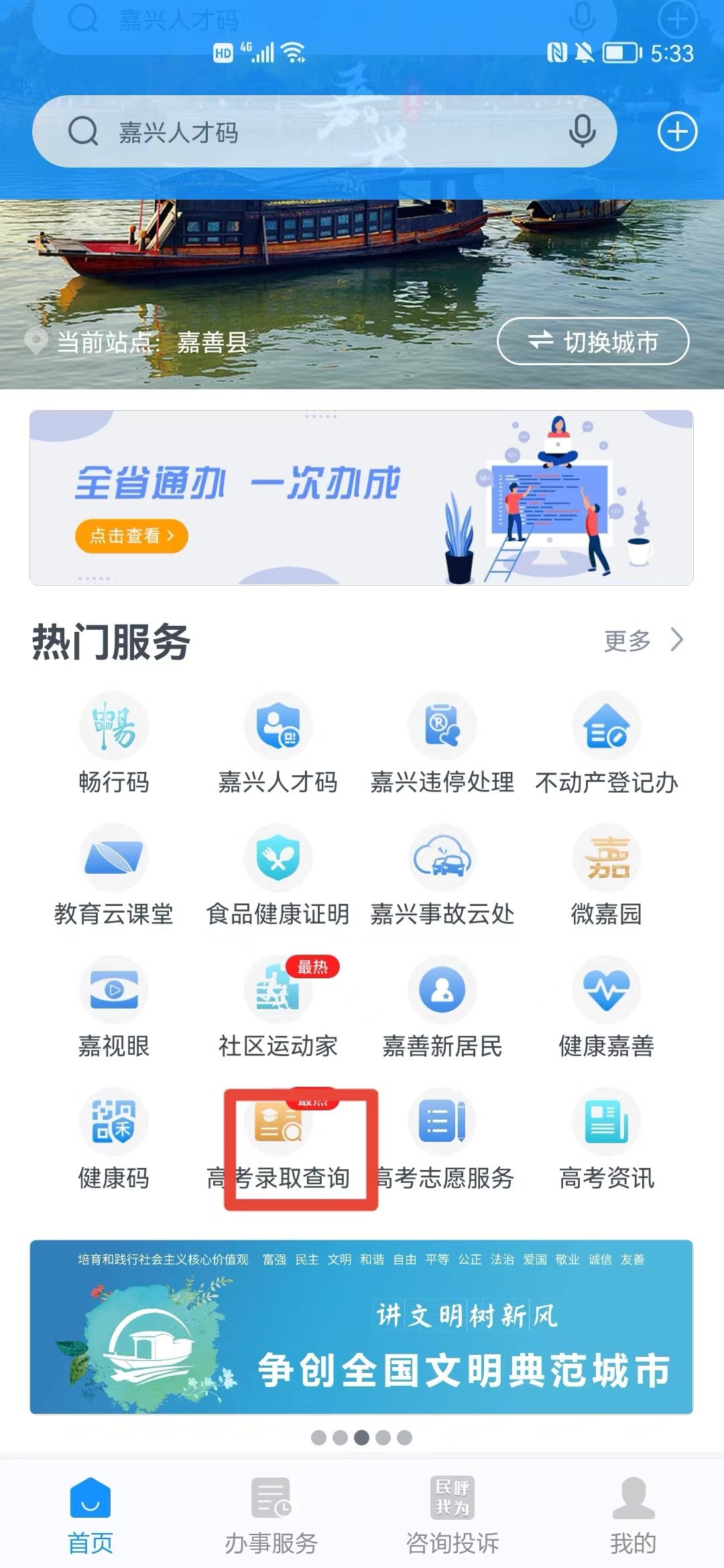Screen dimensions: 724x1568
Task: Open the 全省通办 一次办成 banner
Action: click(361, 497)
